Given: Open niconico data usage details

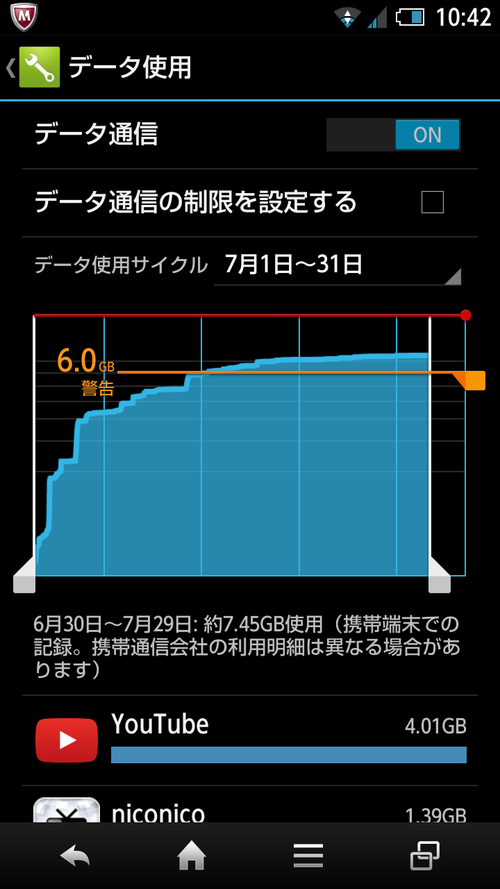Looking at the screenshot, I should tap(250, 805).
